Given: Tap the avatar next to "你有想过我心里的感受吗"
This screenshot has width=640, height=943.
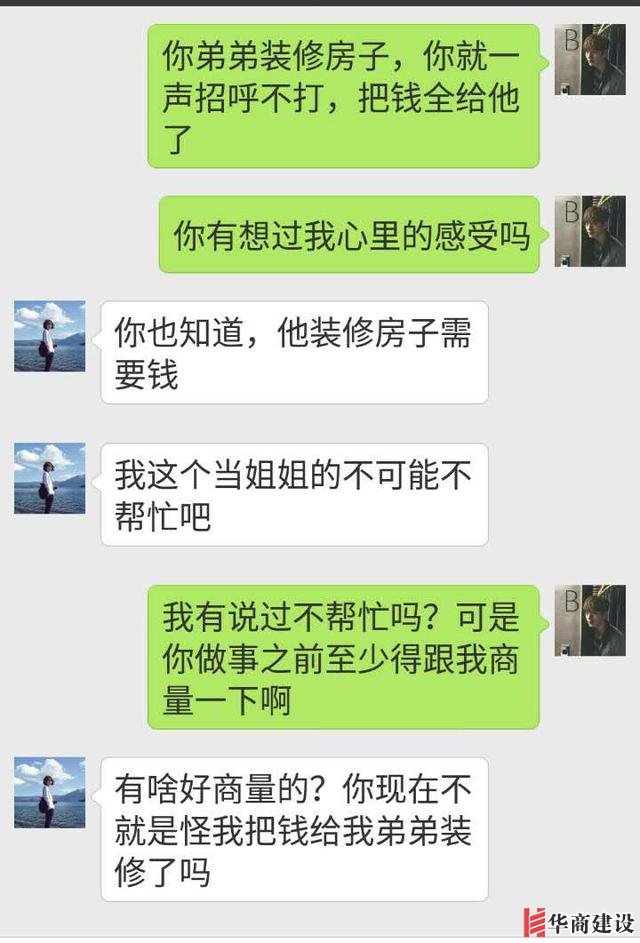Looking at the screenshot, I should [x=590, y=231].
